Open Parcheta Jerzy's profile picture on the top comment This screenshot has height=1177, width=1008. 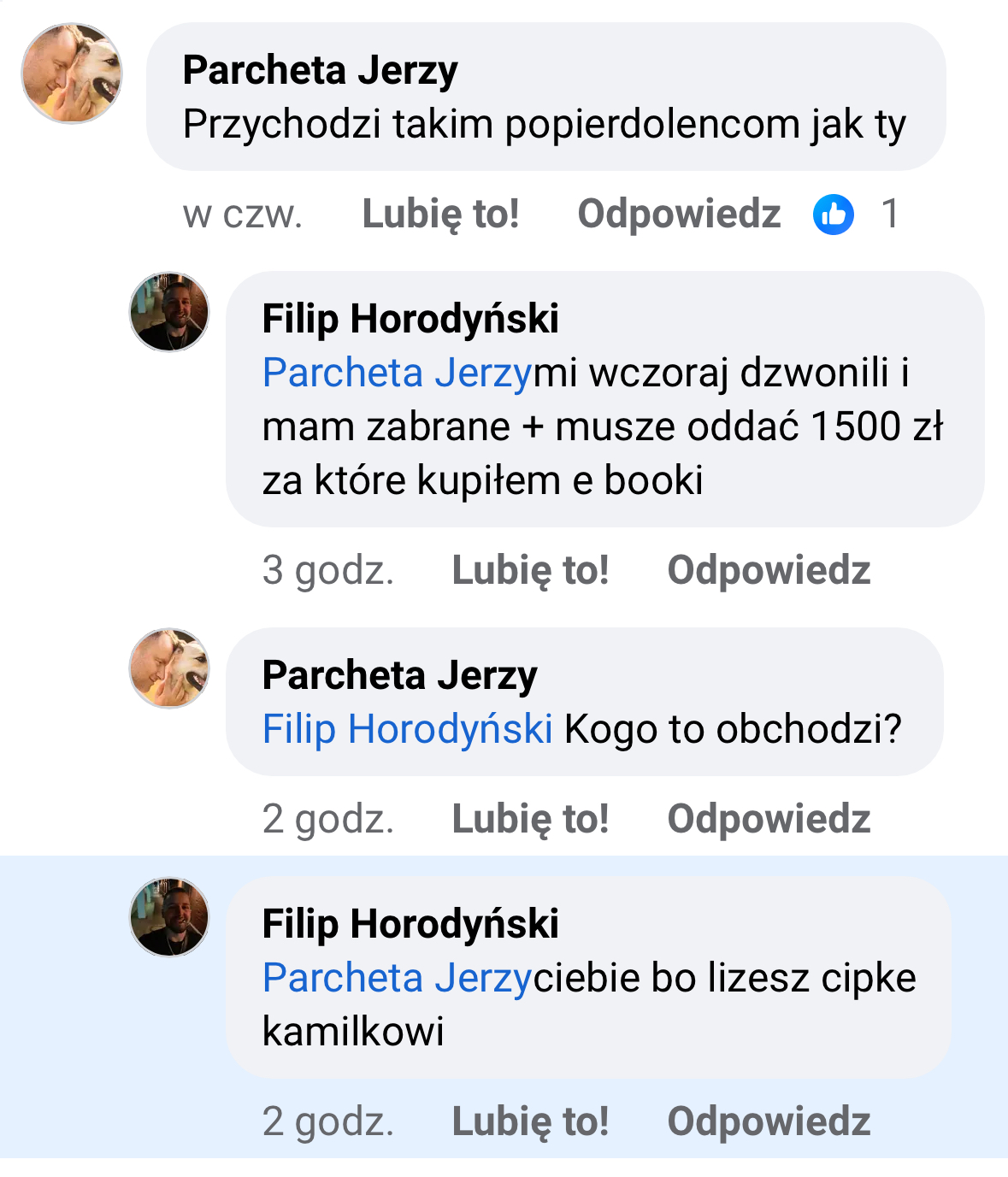(x=72, y=74)
